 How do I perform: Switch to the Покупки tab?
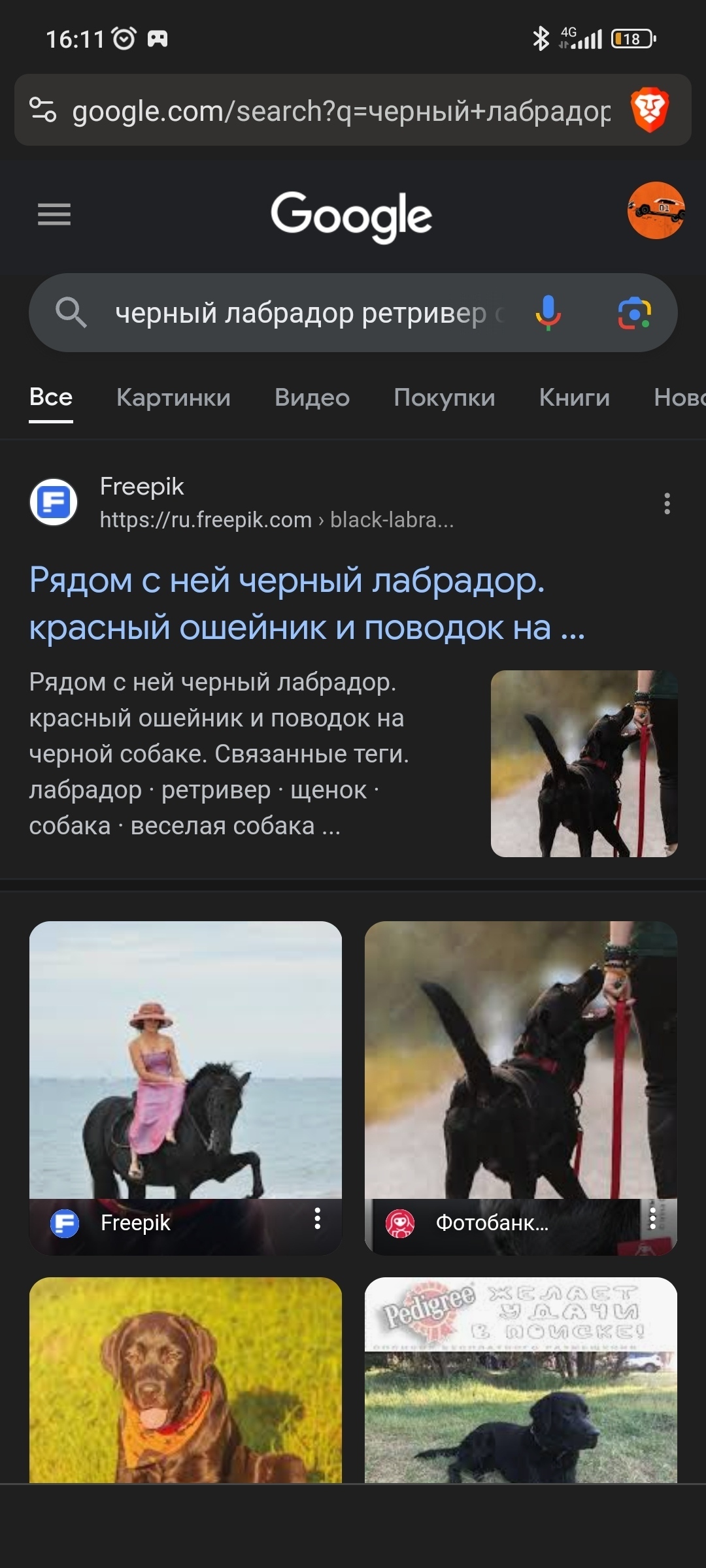(x=444, y=397)
